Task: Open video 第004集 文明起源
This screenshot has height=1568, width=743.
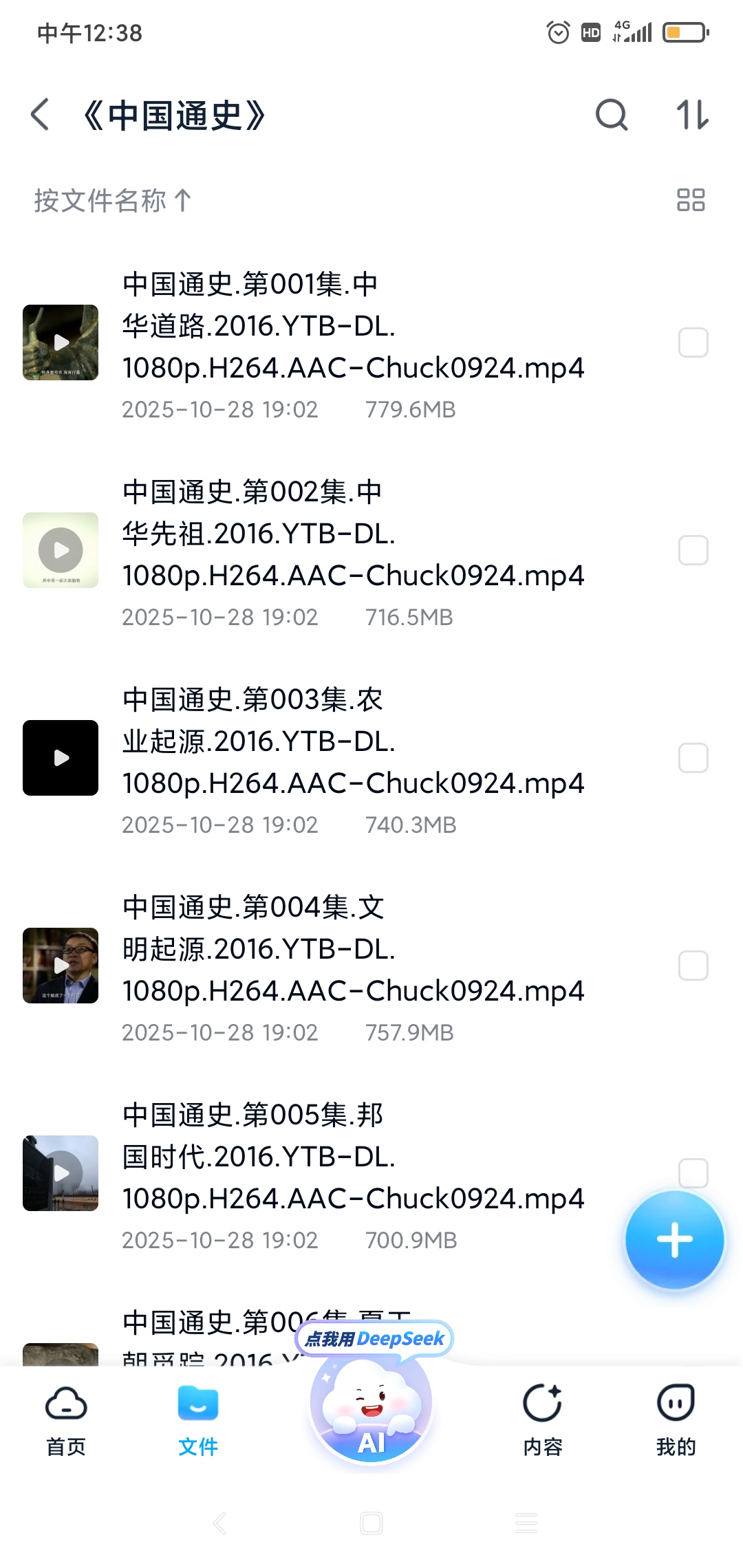Action: (x=352, y=949)
